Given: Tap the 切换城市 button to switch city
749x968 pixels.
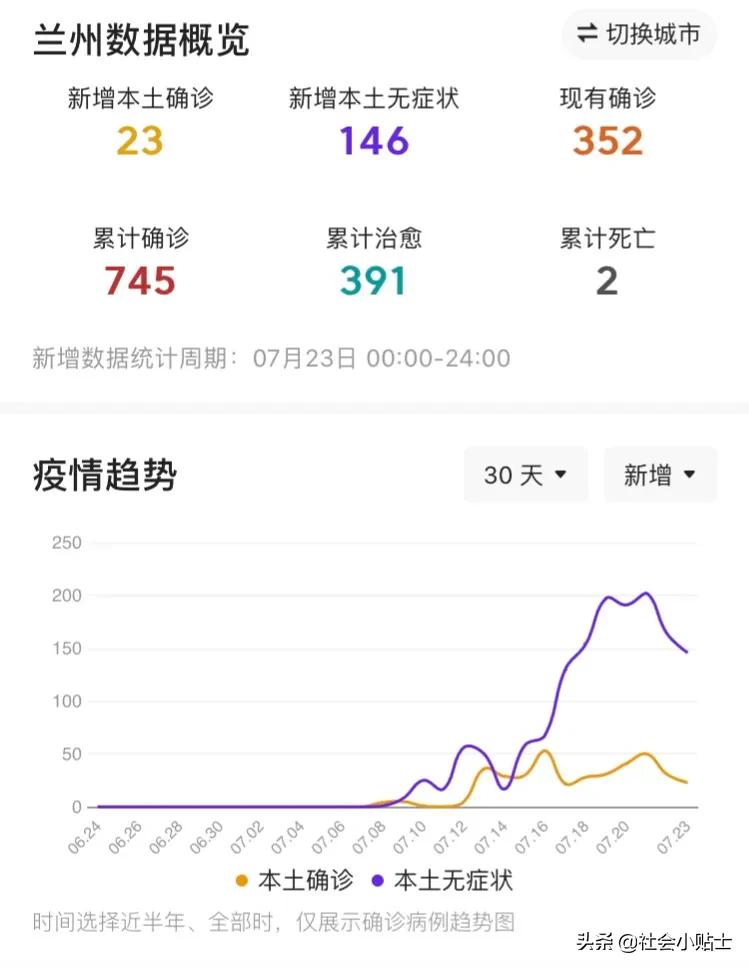Looking at the screenshot, I should tap(639, 35).
